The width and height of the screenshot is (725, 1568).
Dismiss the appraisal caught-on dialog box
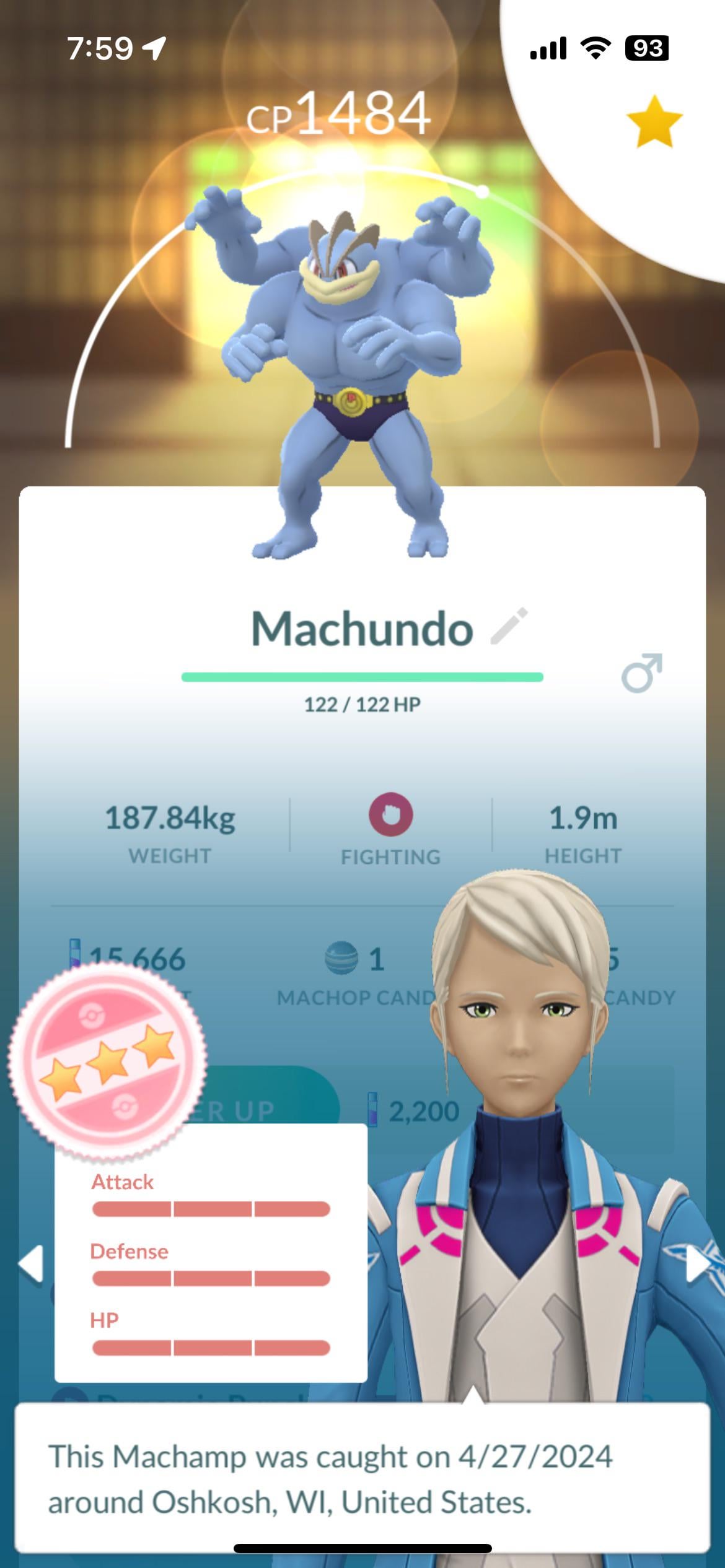[x=362, y=1478]
